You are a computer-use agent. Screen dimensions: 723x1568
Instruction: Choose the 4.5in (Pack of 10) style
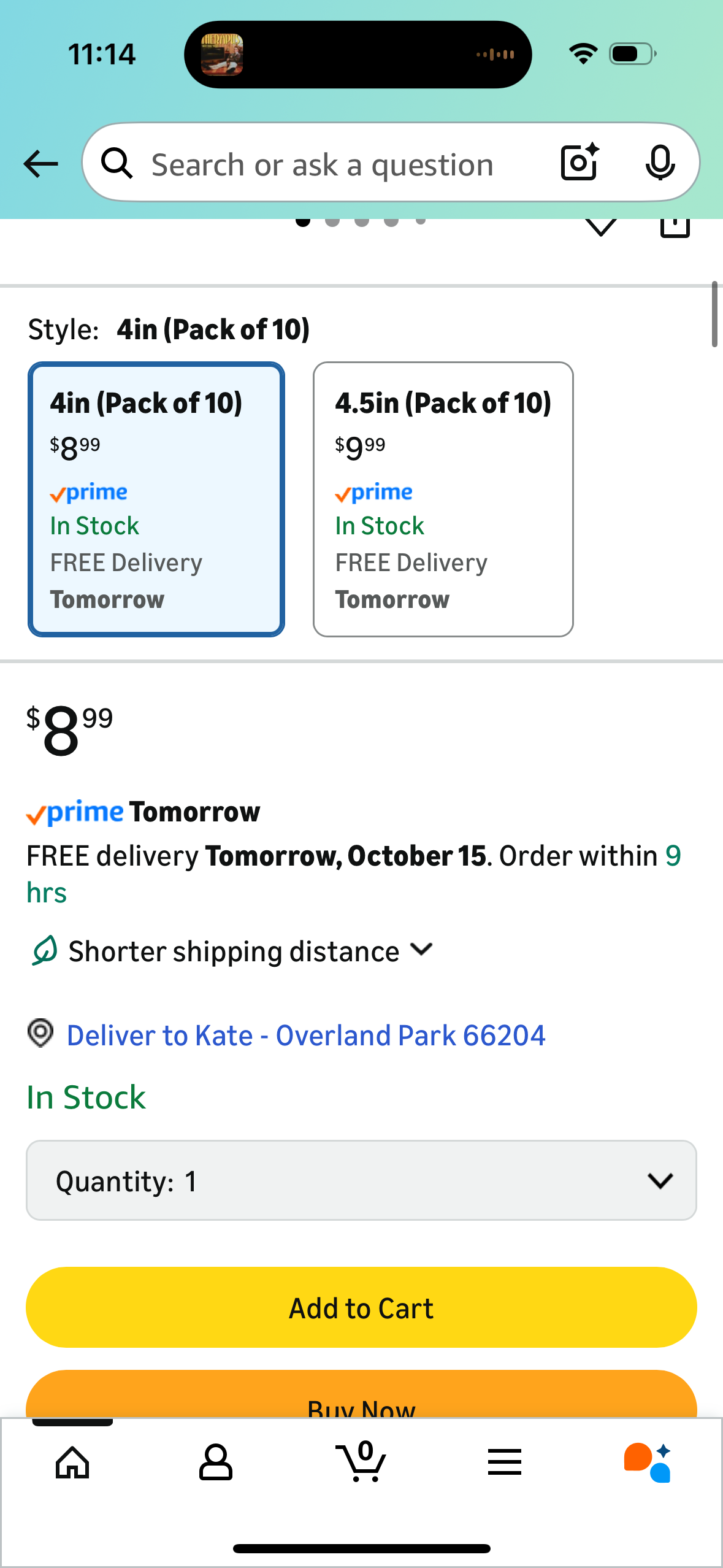[x=443, y=499]
